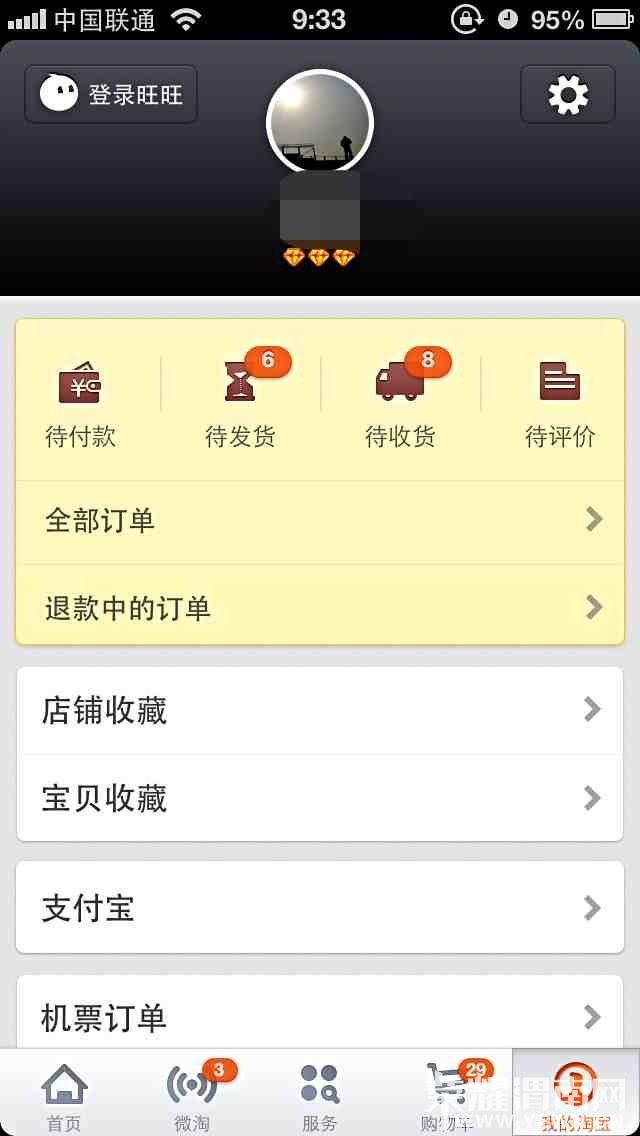Screen dimensions: 640x1136
Task: Switch to the 首页 home tab
Action: point(64,1095)
